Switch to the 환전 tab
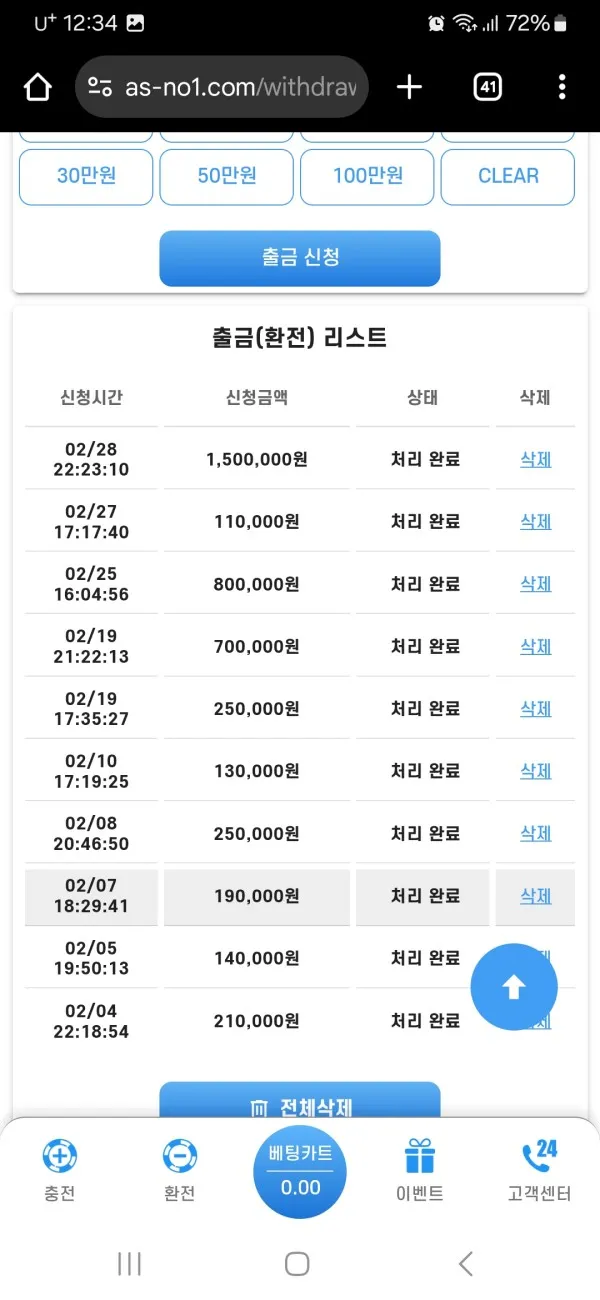The image size is (600, 1300). (x=179, y=1170)
